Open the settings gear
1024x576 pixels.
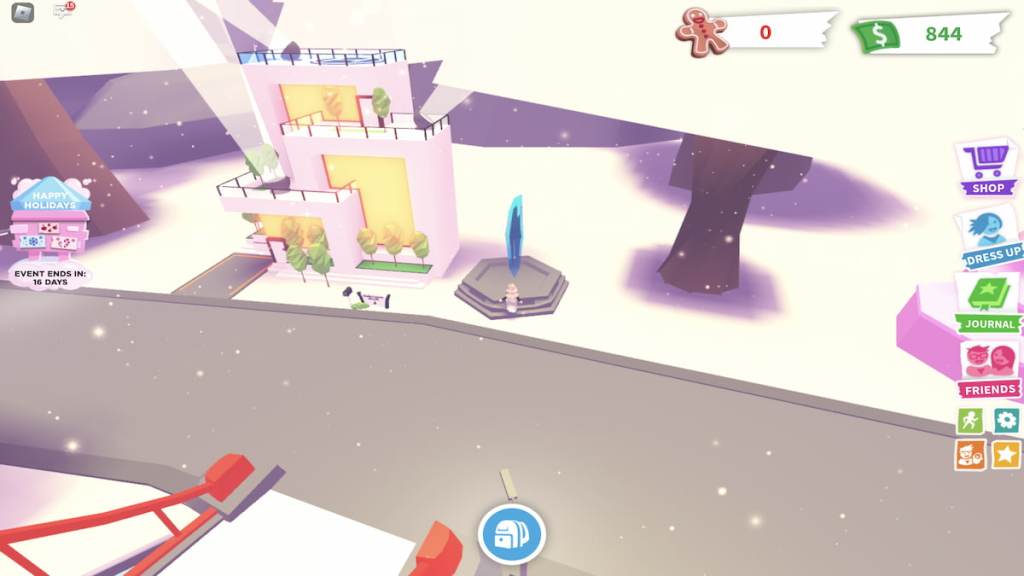coord(1006,420)
